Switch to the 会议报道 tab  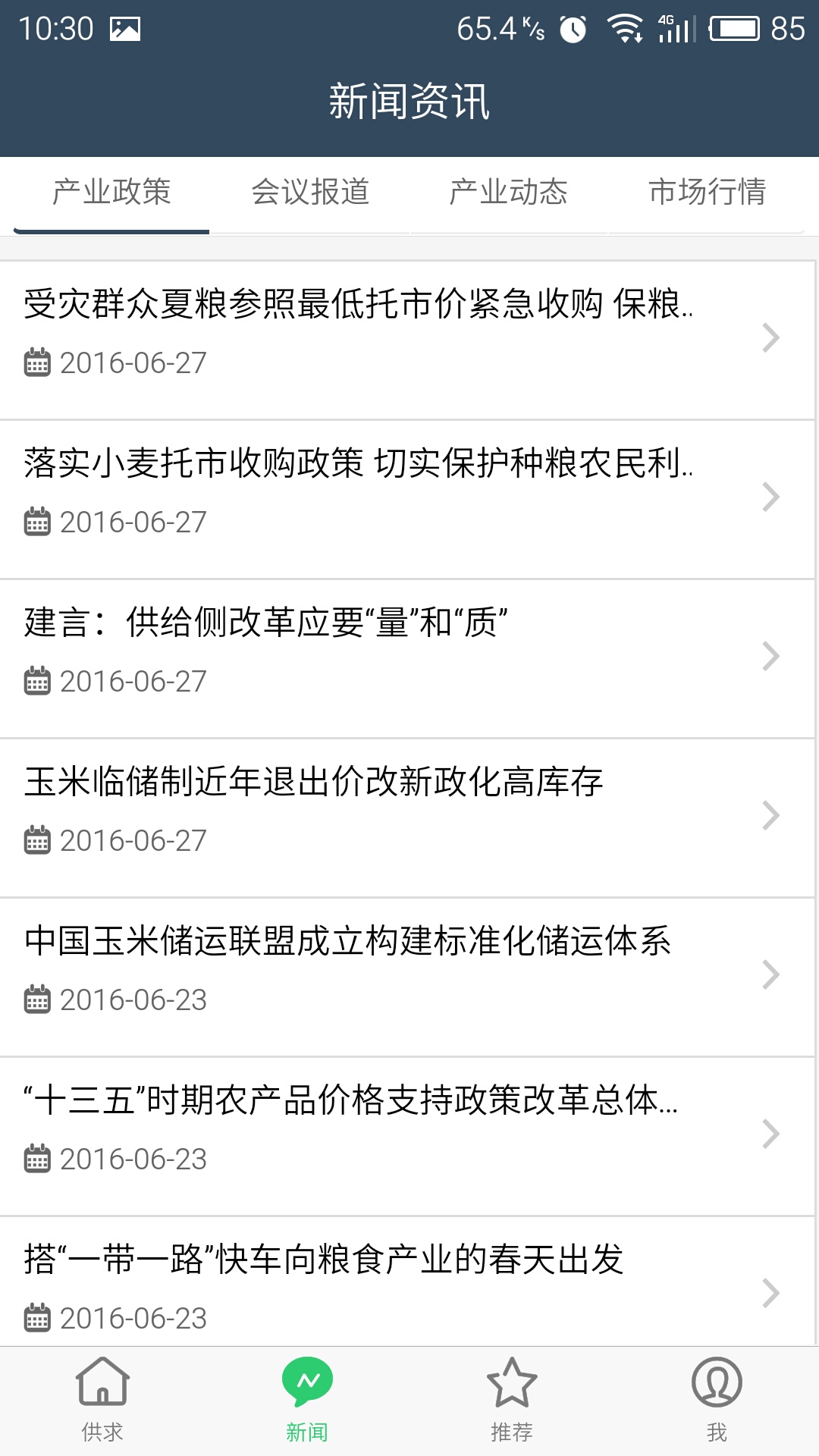310,192
